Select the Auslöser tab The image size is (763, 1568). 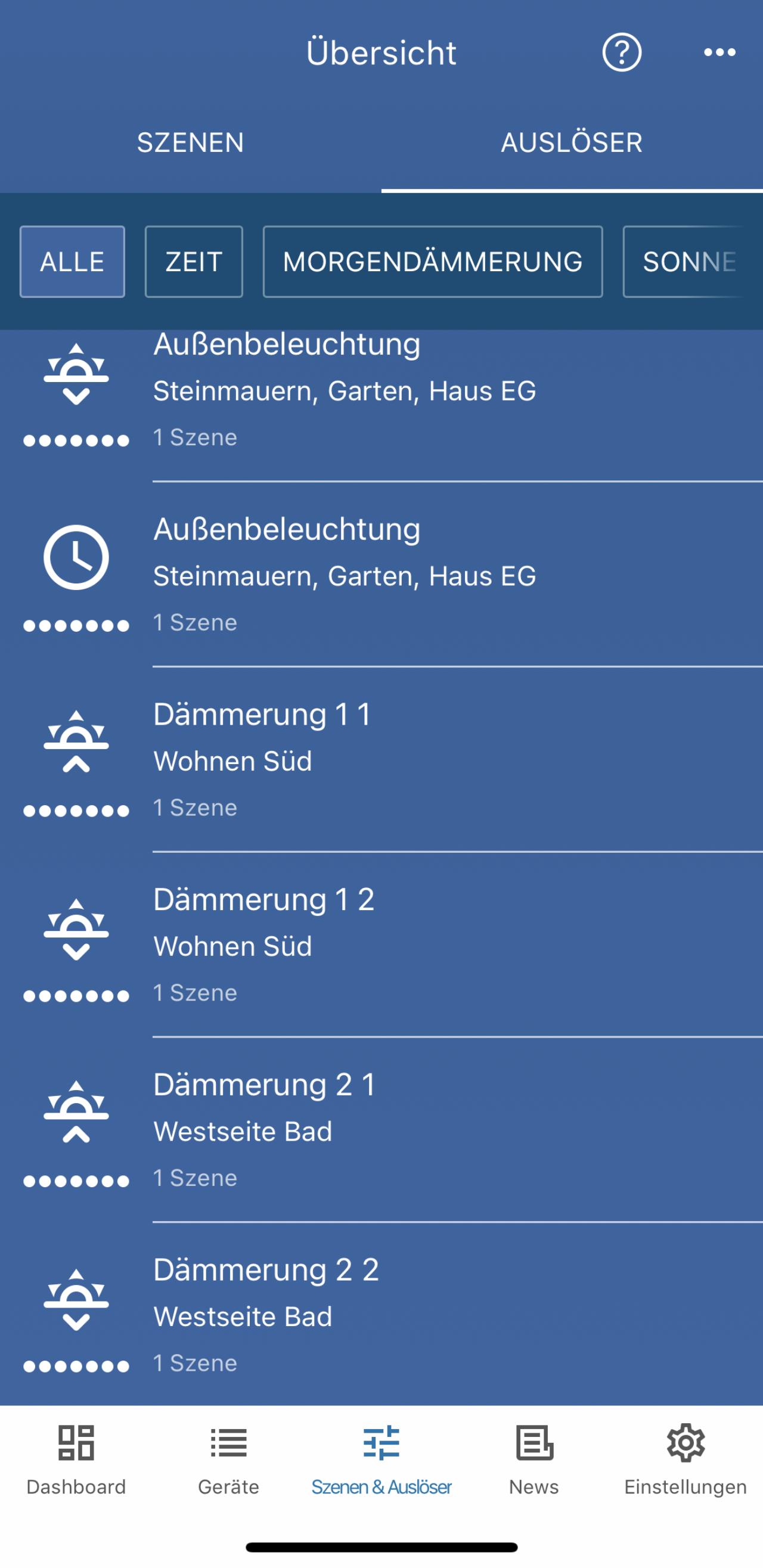(572, 143)
